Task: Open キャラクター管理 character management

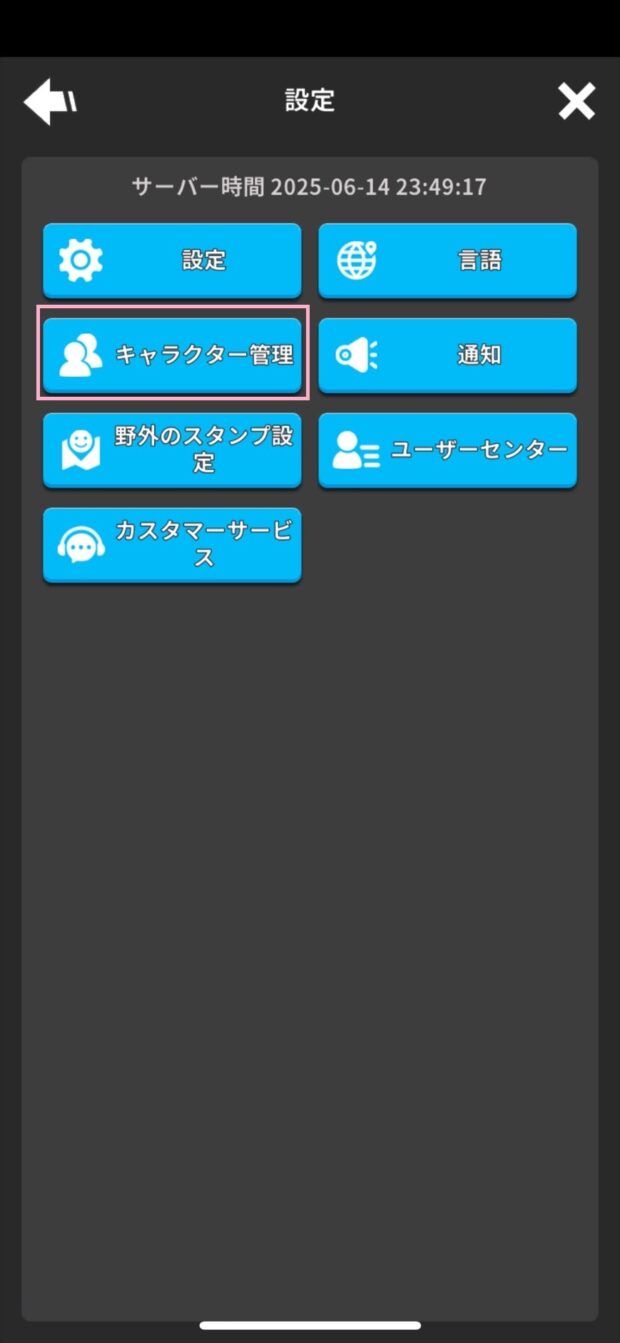Action: point(172,355)
